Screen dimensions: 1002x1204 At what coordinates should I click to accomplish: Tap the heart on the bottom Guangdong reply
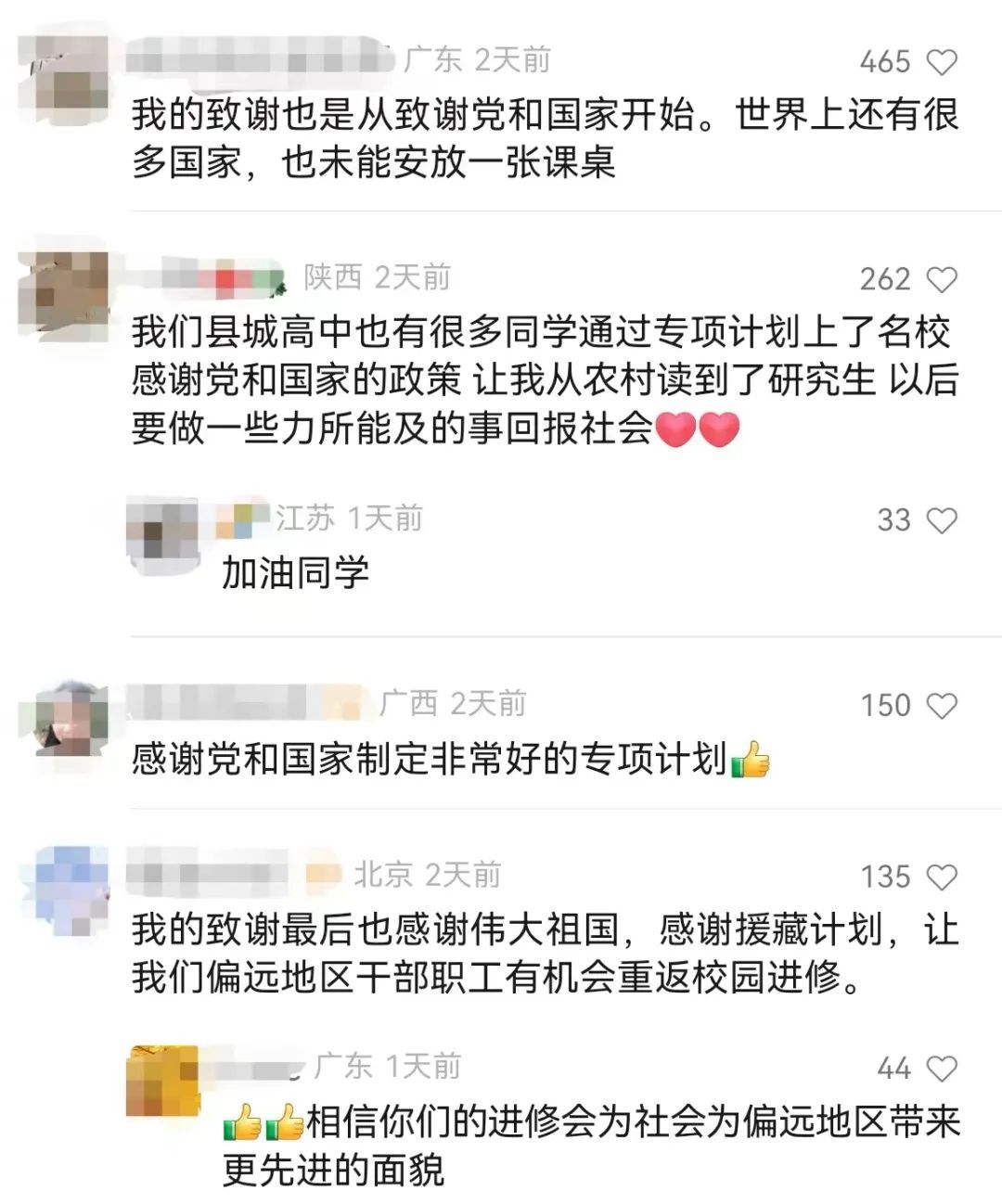[x=944, y=1068]
